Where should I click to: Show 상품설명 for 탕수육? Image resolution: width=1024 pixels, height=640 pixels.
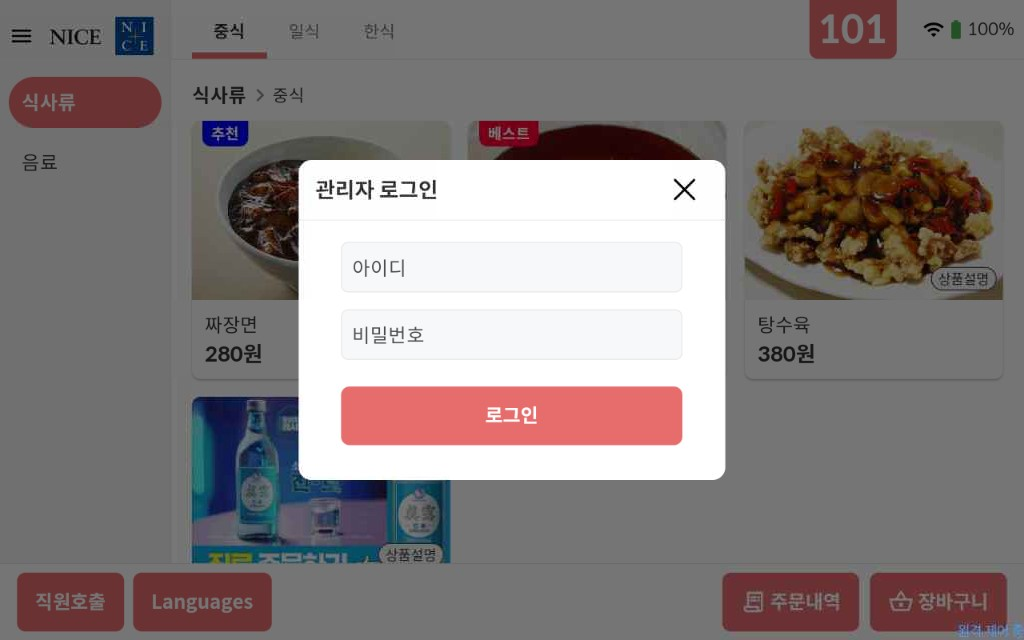[964, 279]
